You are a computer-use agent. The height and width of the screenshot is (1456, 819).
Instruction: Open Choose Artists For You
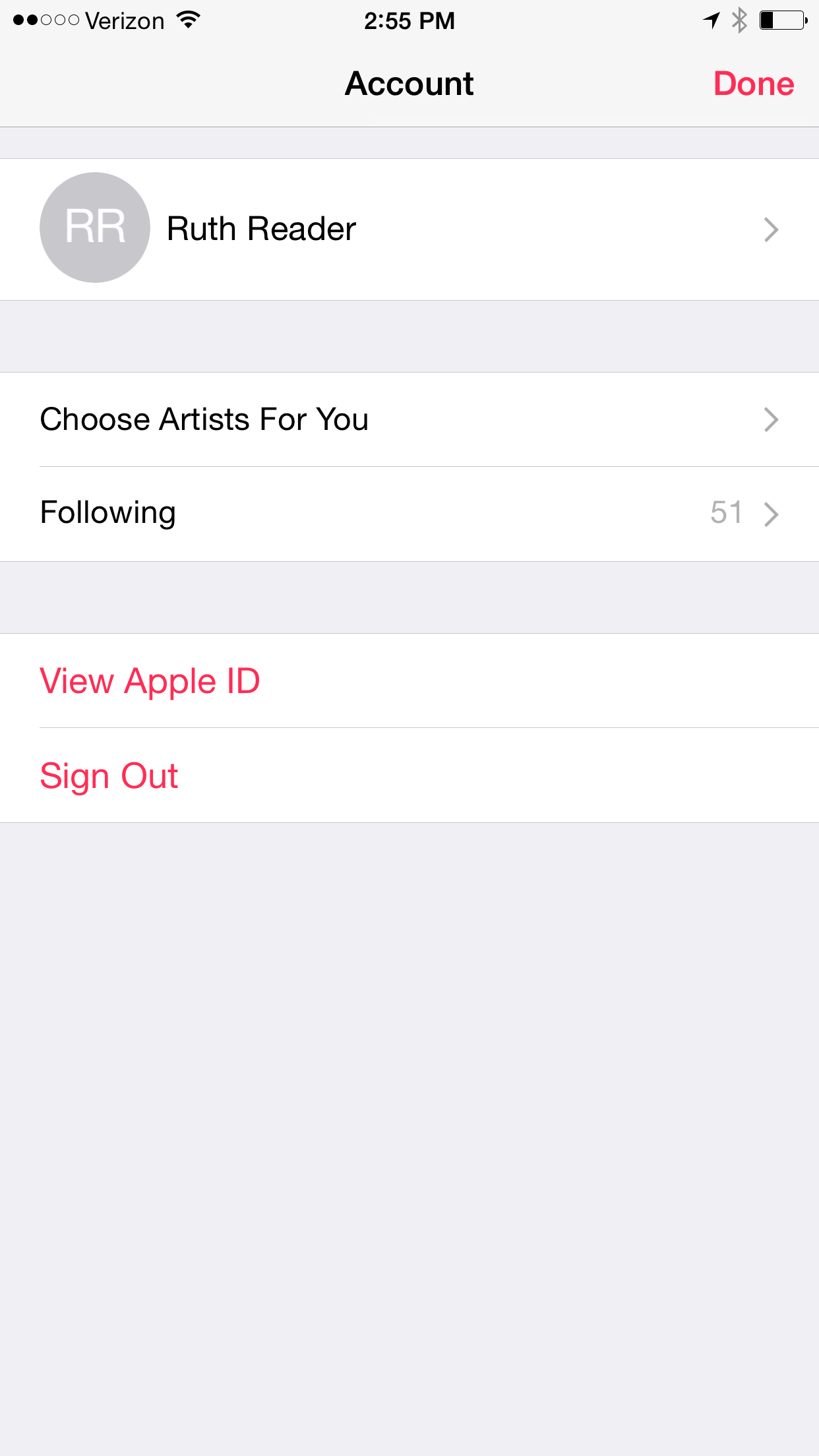409,419
